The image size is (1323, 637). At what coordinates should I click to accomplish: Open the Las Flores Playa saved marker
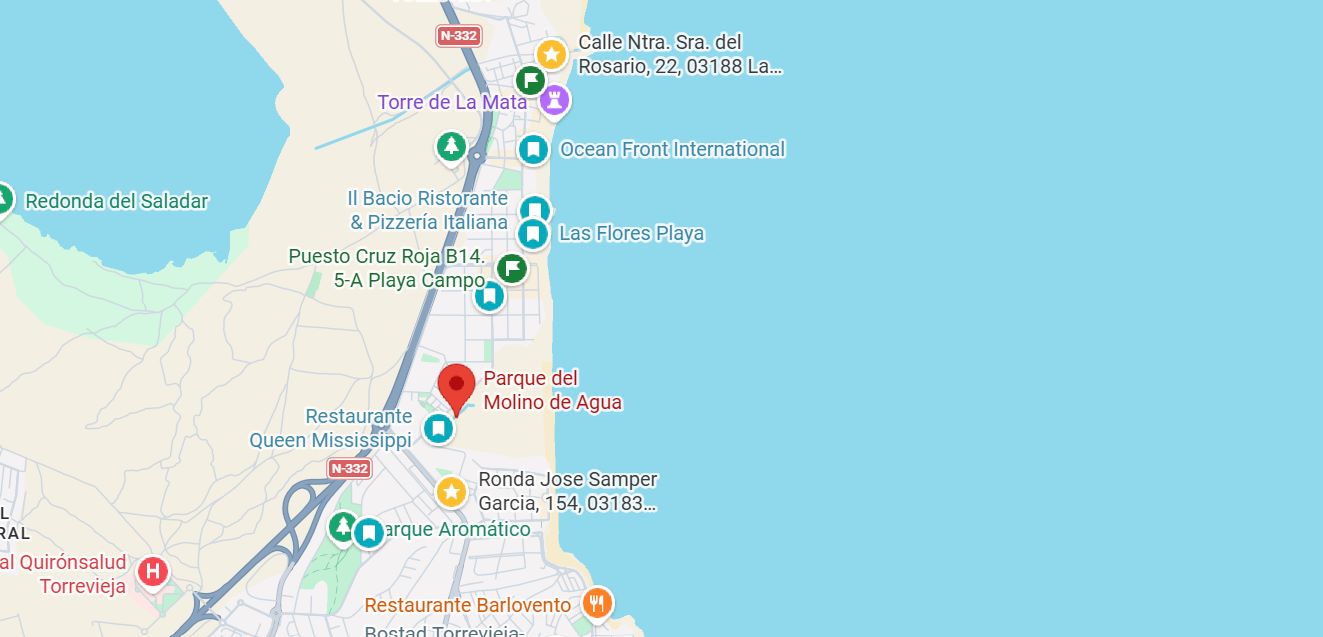533,234
